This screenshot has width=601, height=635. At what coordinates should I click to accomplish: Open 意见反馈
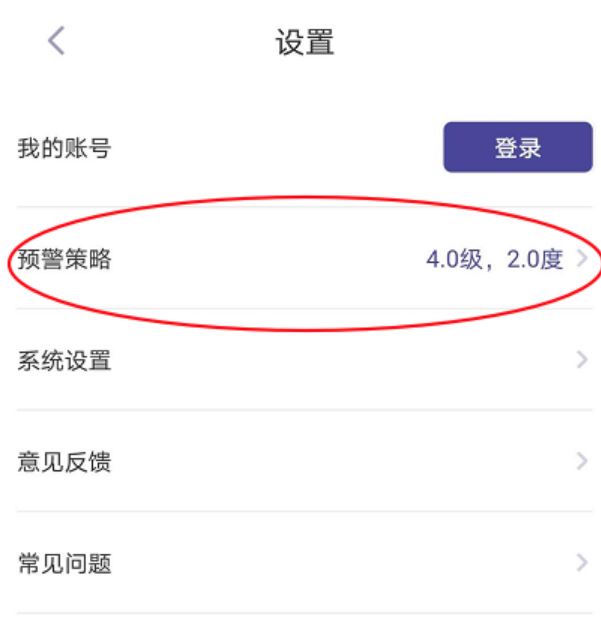300,461
